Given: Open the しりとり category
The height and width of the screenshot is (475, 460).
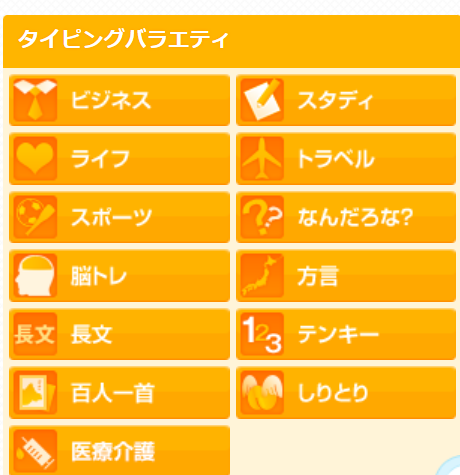Looking at the screenshot, I should (x=346, y=393).
